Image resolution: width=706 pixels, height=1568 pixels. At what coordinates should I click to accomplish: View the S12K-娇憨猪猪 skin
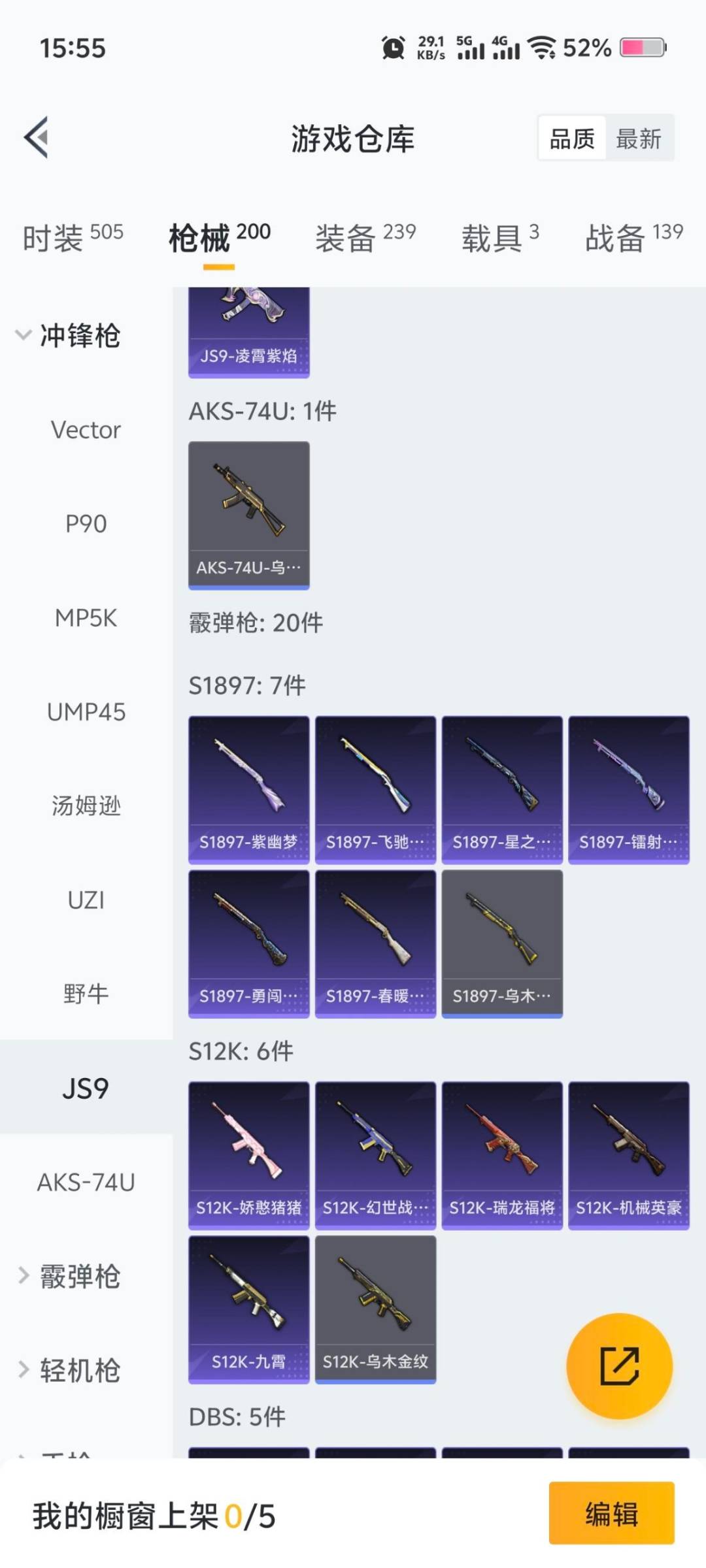click(x=248, y=1147)
